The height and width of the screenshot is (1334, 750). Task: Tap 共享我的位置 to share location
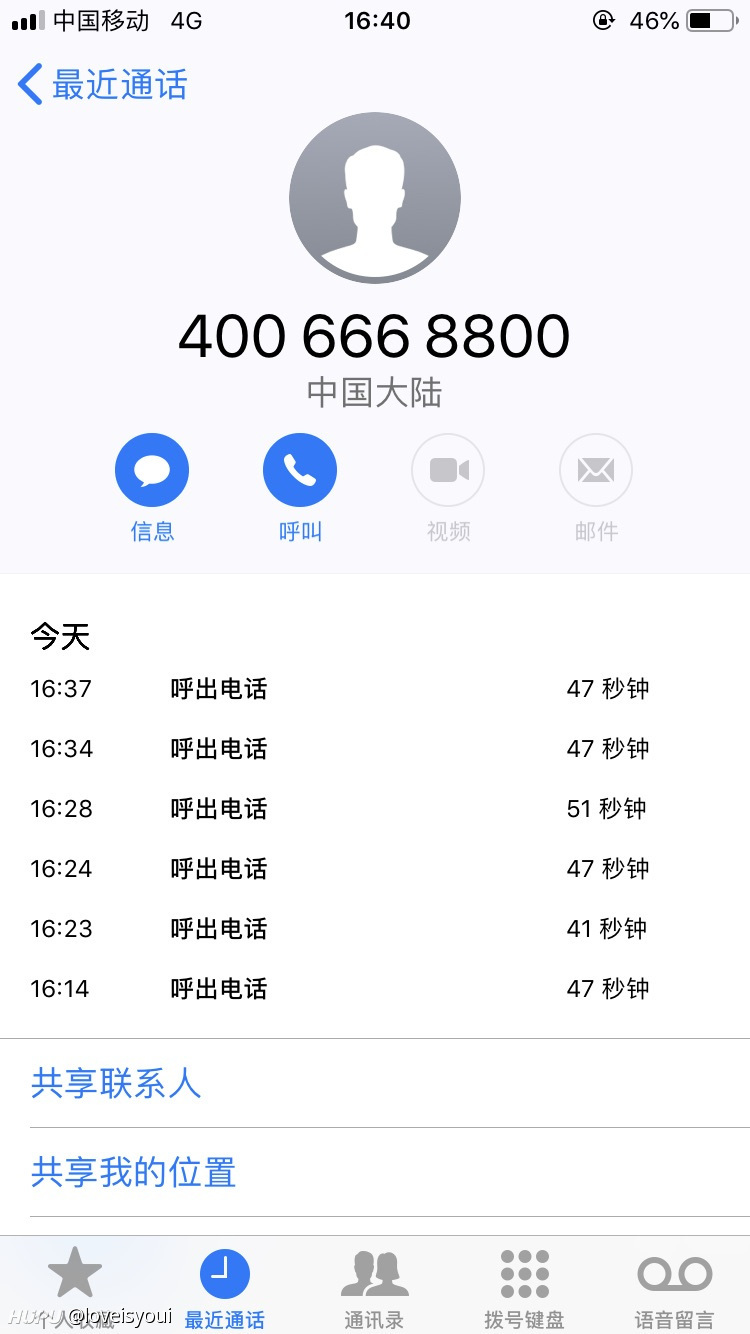131,1172
